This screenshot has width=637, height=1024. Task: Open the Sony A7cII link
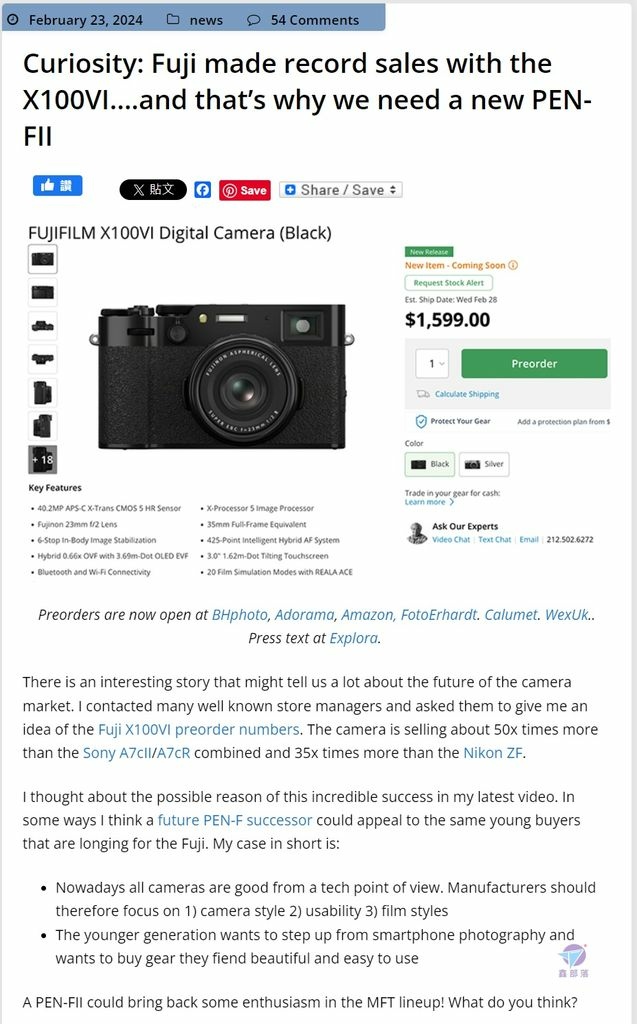[117, 753]
